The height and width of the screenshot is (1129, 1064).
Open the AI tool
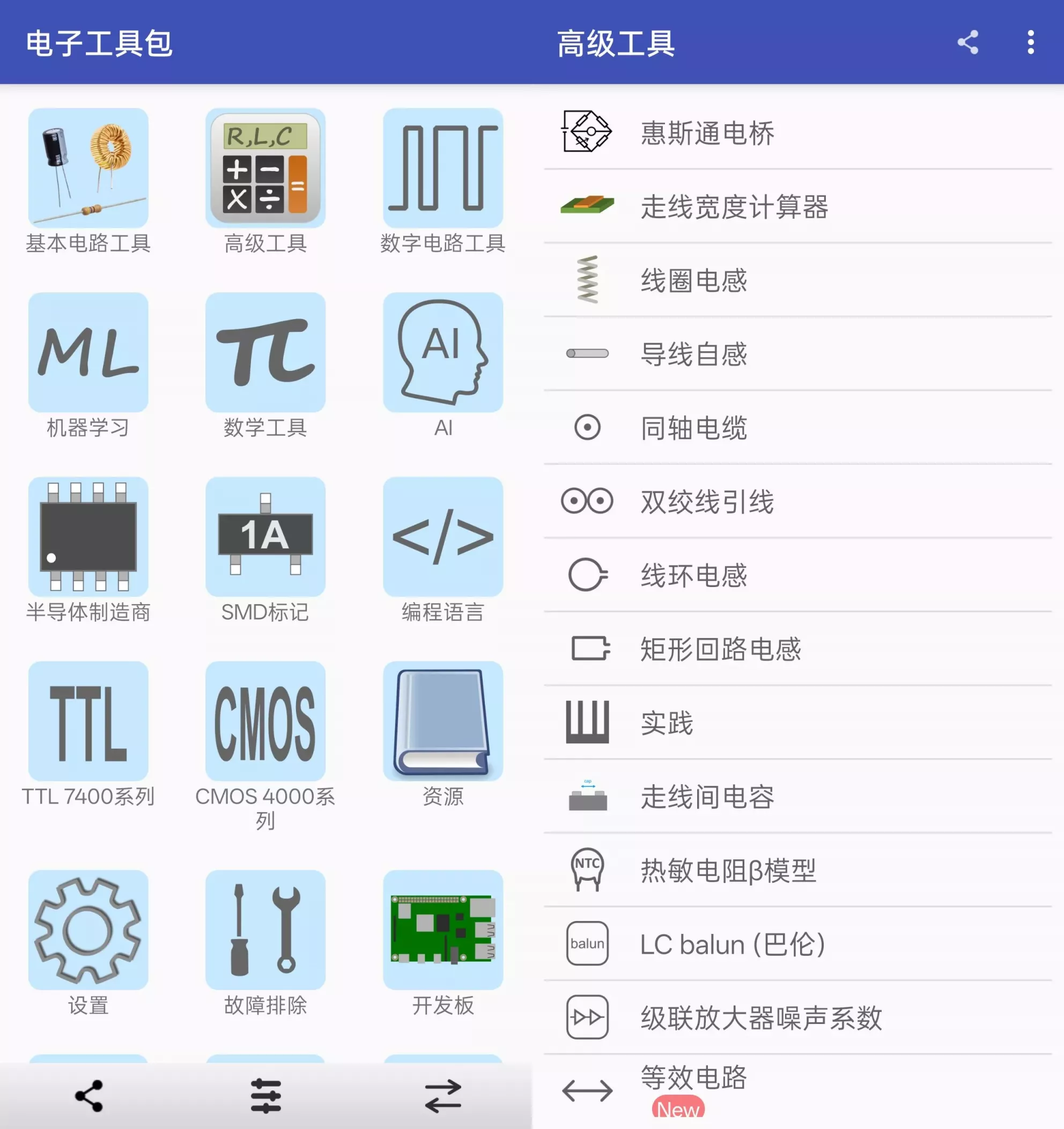(x=444, y=352)
